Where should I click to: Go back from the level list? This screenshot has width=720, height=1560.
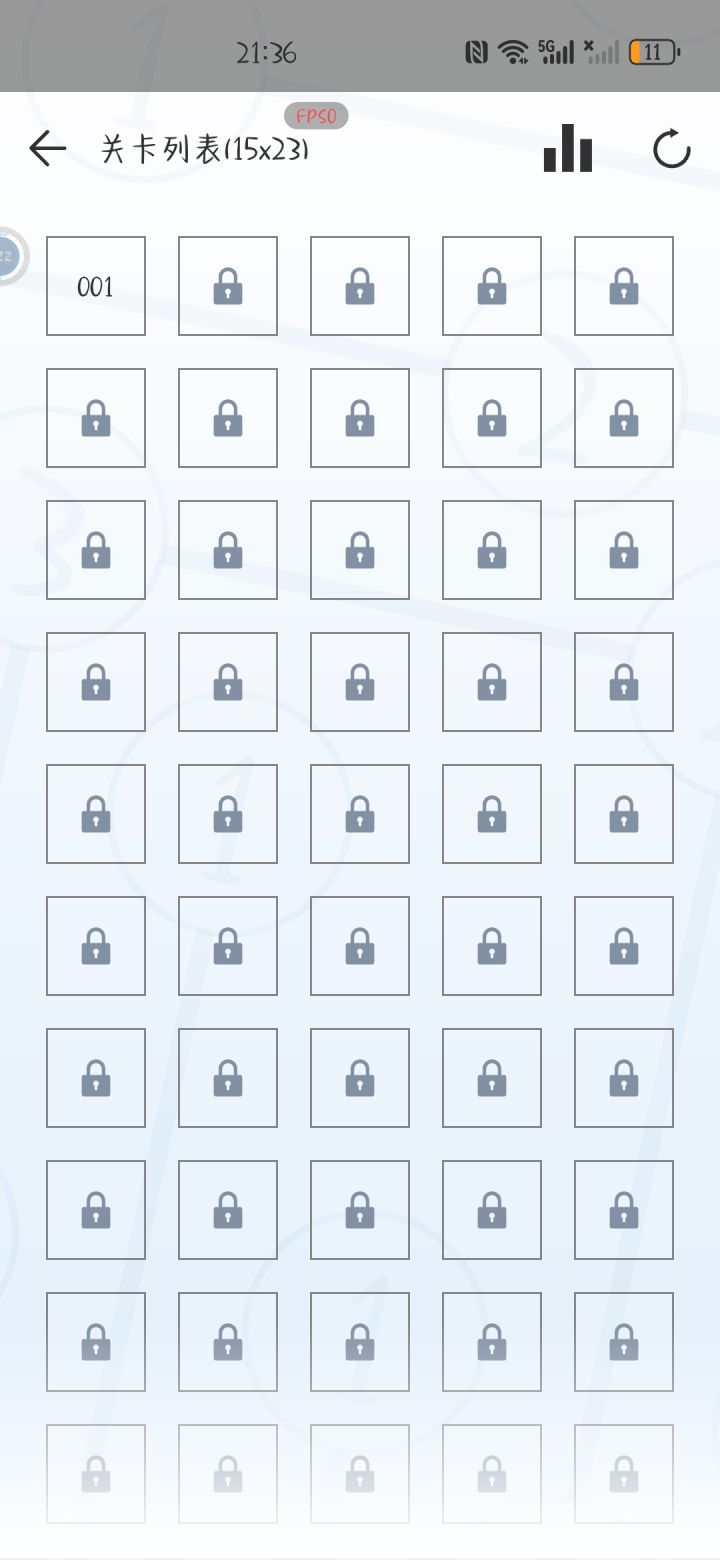(x=47, y=149)
